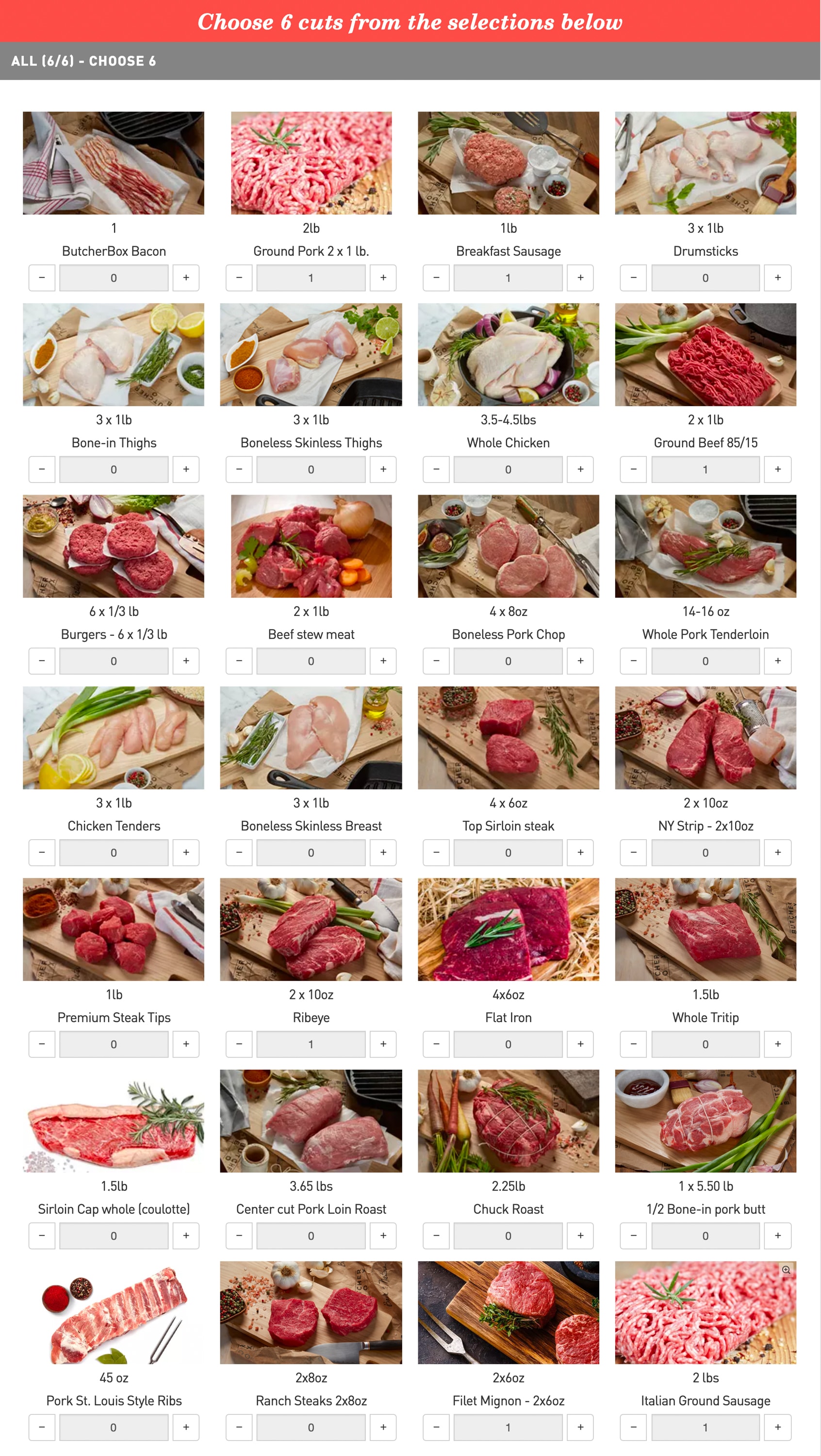
Task: Increase Flat Iron quantity
Action: point(580,1044)
